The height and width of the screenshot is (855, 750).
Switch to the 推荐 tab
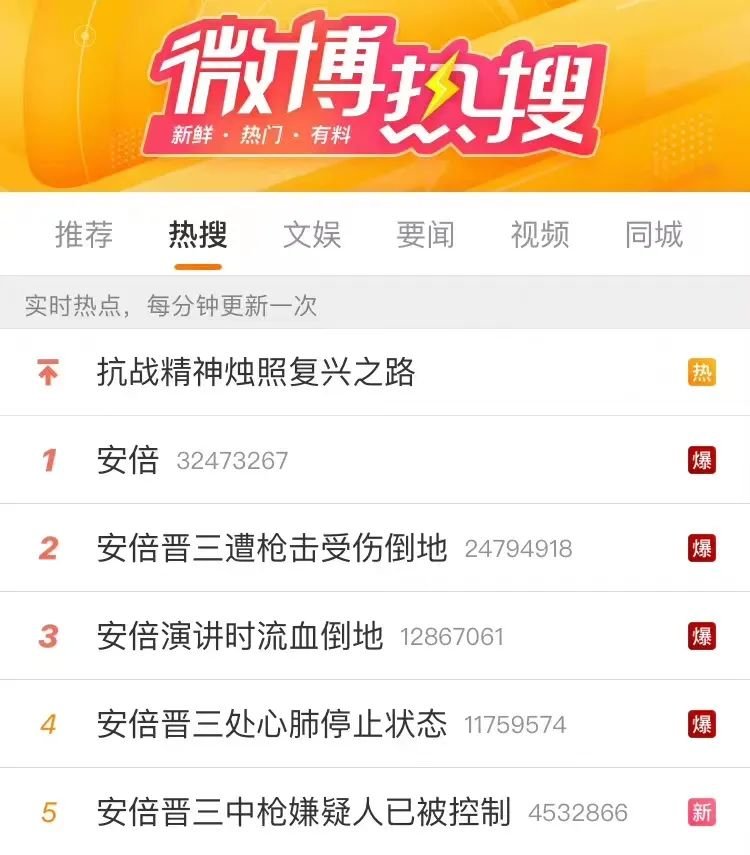(x=84, y=235)
